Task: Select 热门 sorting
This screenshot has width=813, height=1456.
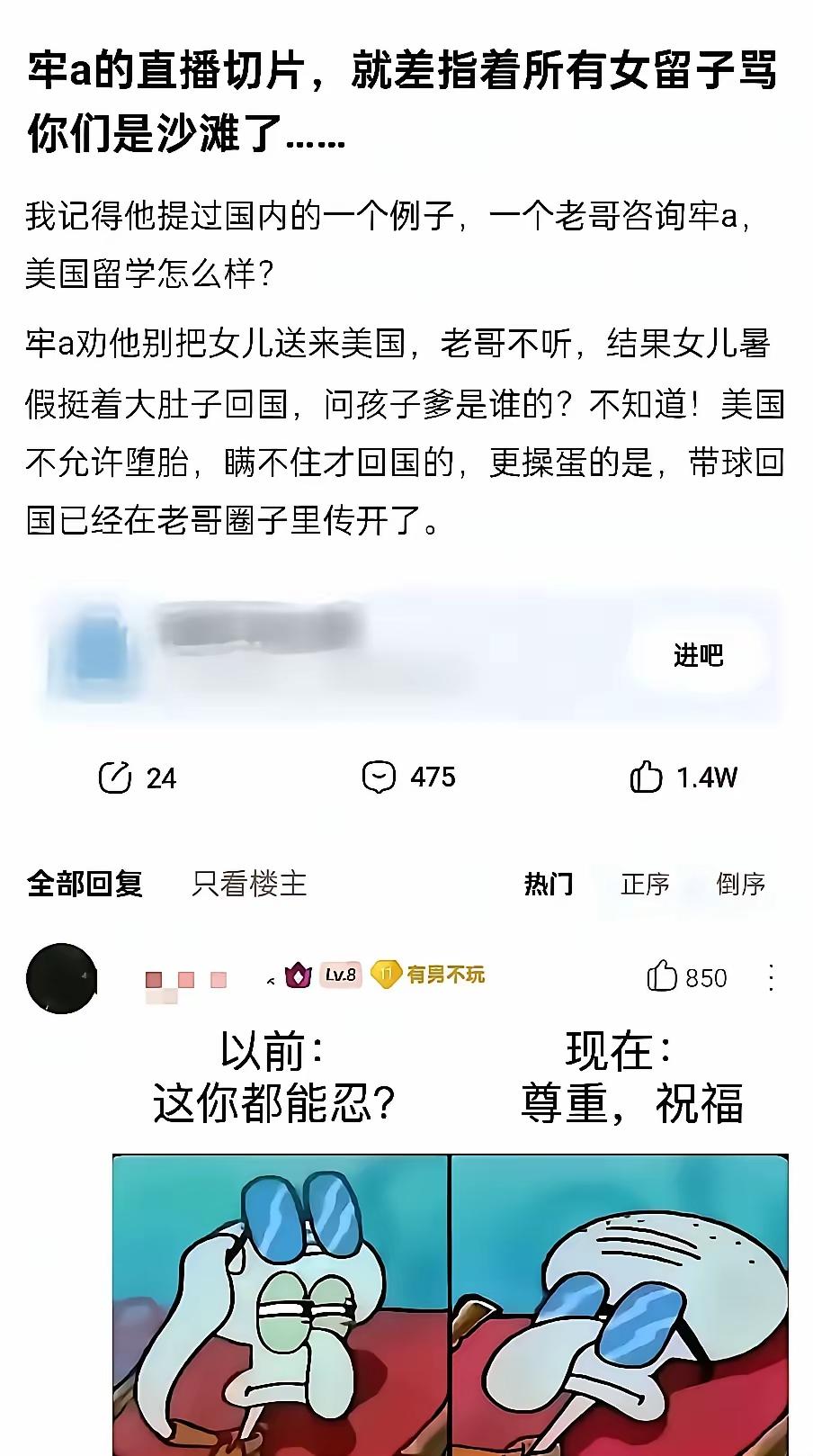Action: click(549, 885)
